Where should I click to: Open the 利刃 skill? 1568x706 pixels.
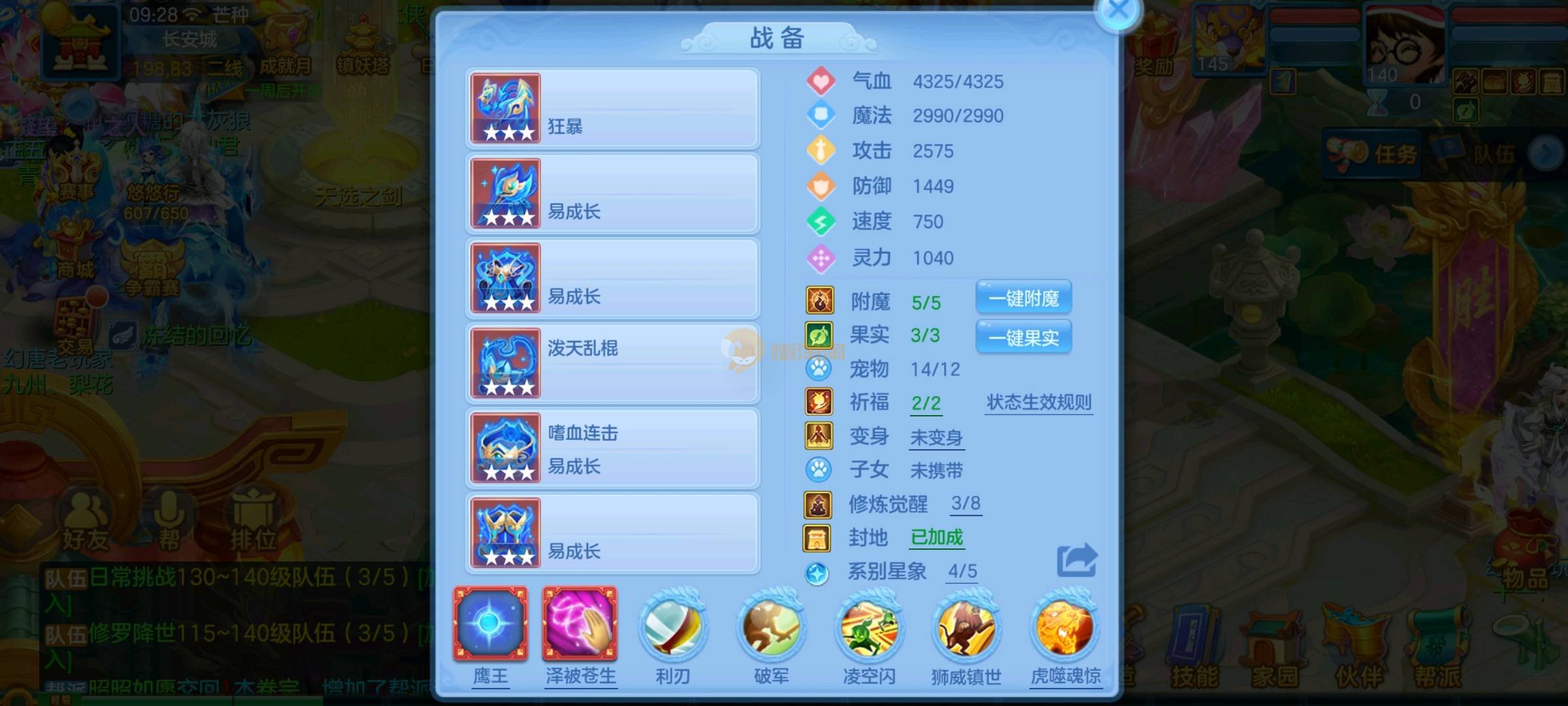click(x=673, y=628)
